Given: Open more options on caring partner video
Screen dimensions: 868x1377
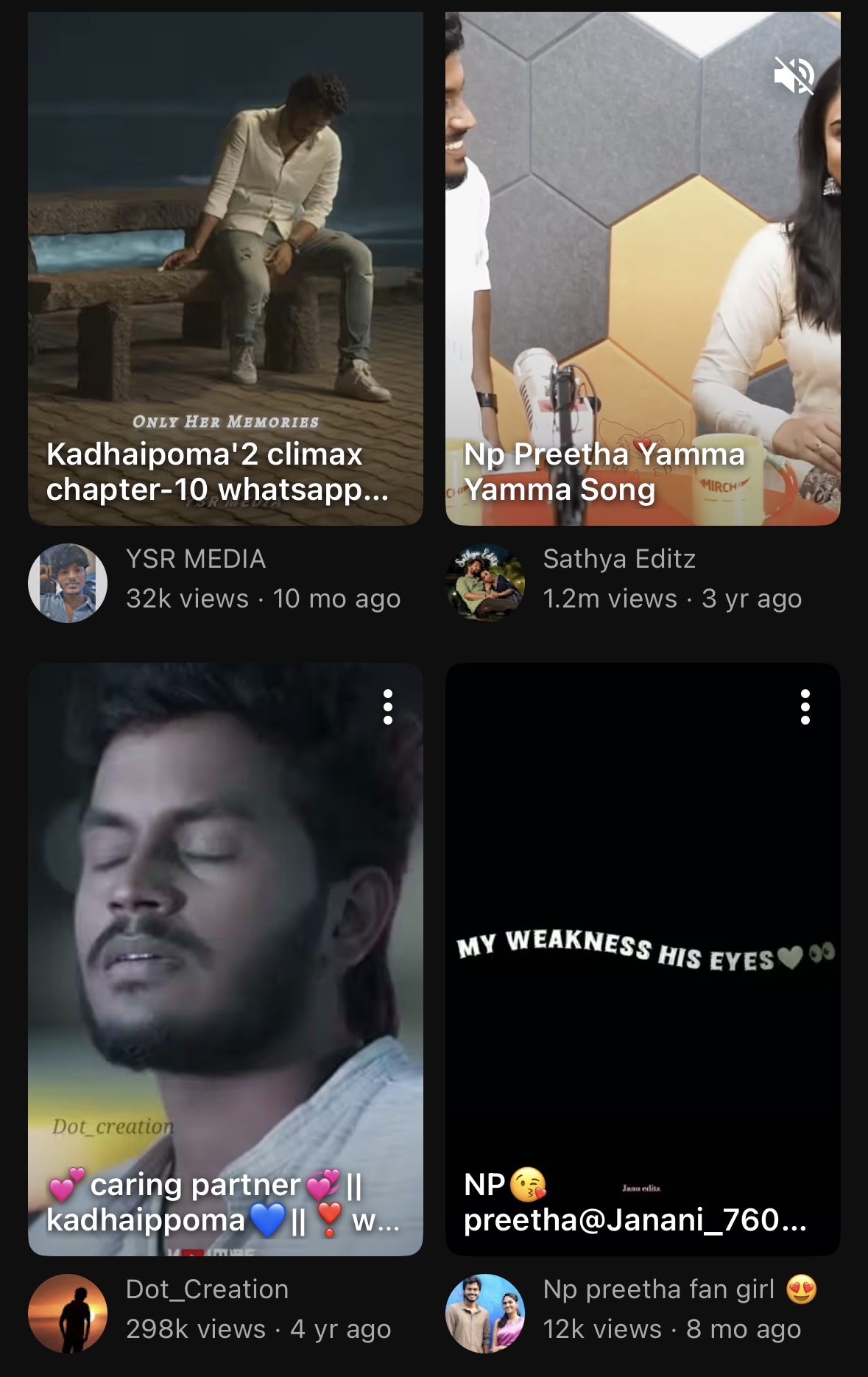Looking at the screenshot, I should [x=388, y=707].
